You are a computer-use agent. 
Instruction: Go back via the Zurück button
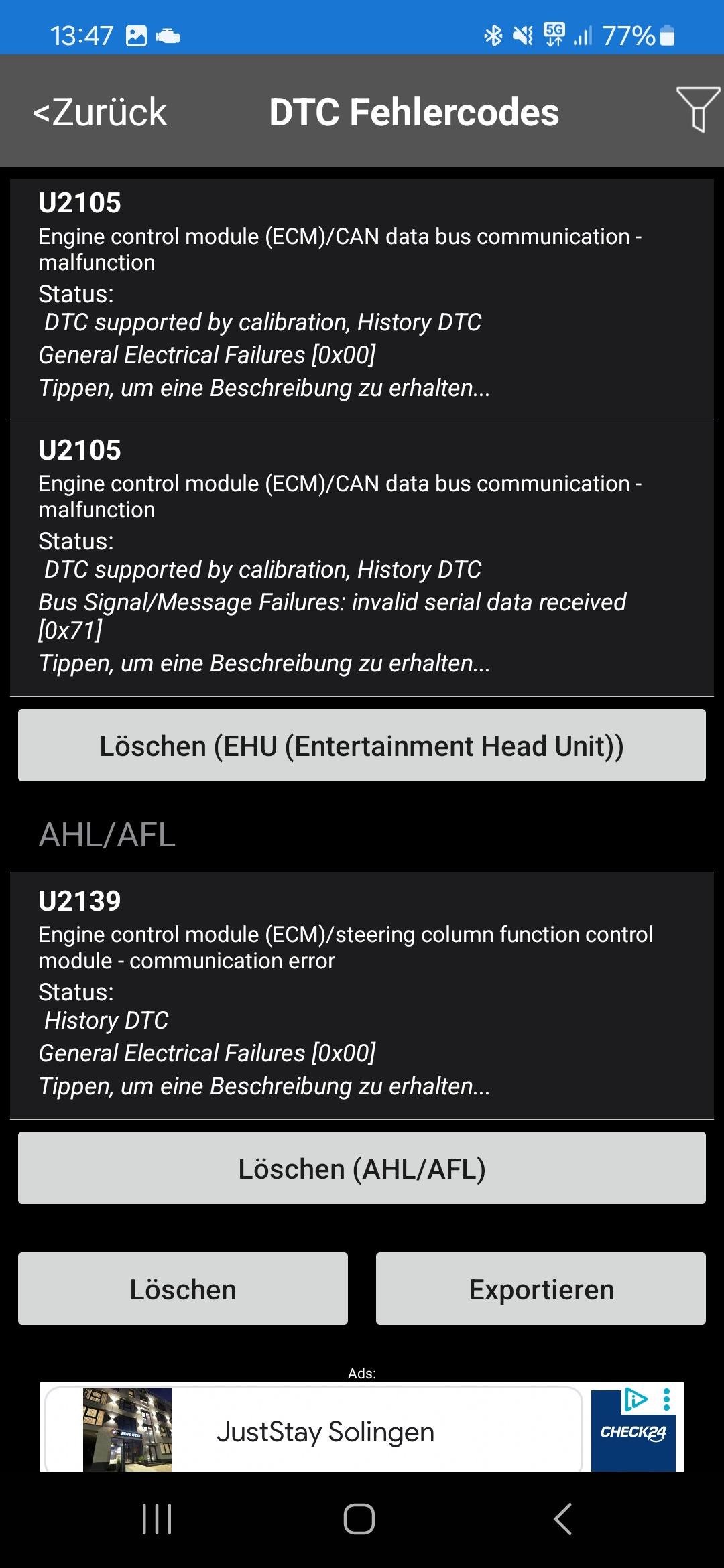(100, 112)
